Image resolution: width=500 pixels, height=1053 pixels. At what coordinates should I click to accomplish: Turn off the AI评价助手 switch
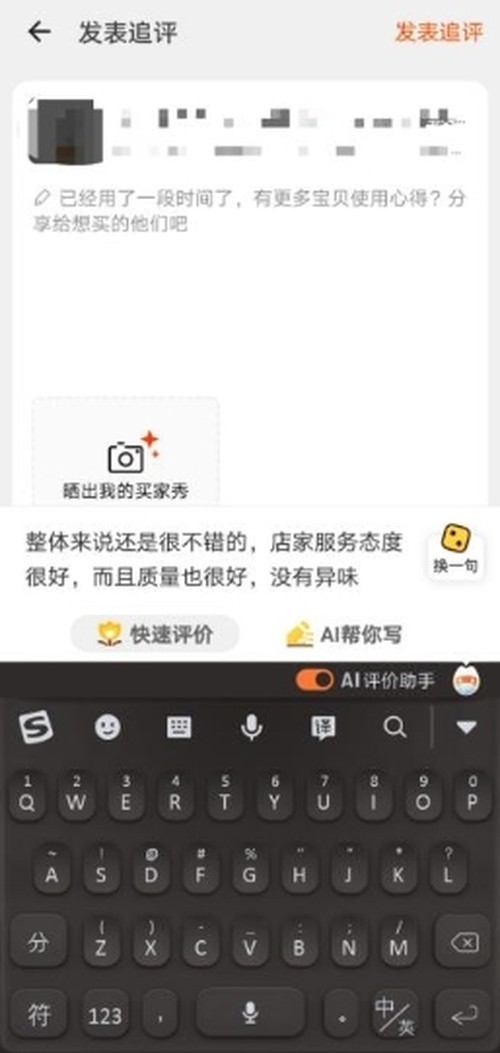click(x=314, y=680)
